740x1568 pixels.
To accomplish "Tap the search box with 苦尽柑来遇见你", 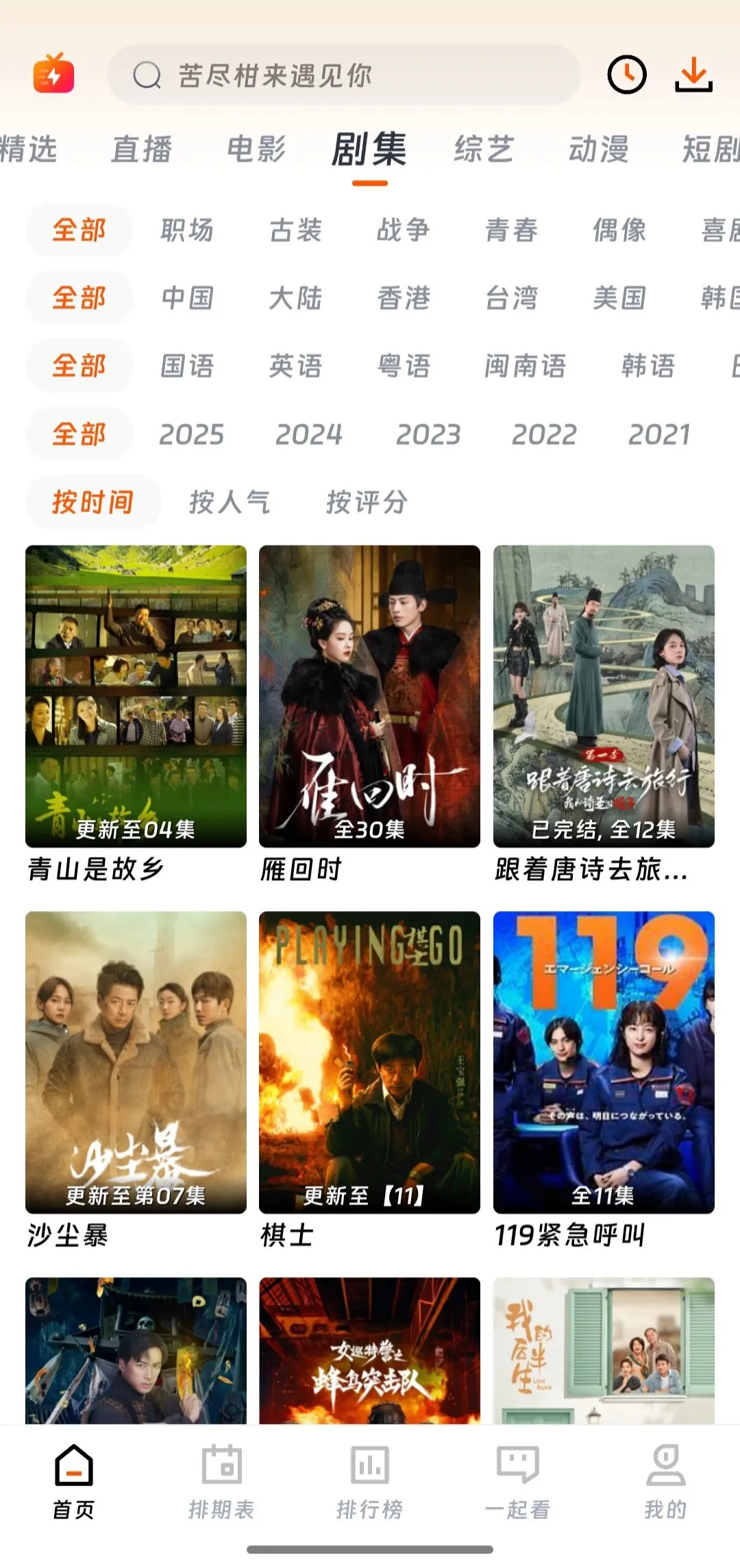I will point(343,75).
